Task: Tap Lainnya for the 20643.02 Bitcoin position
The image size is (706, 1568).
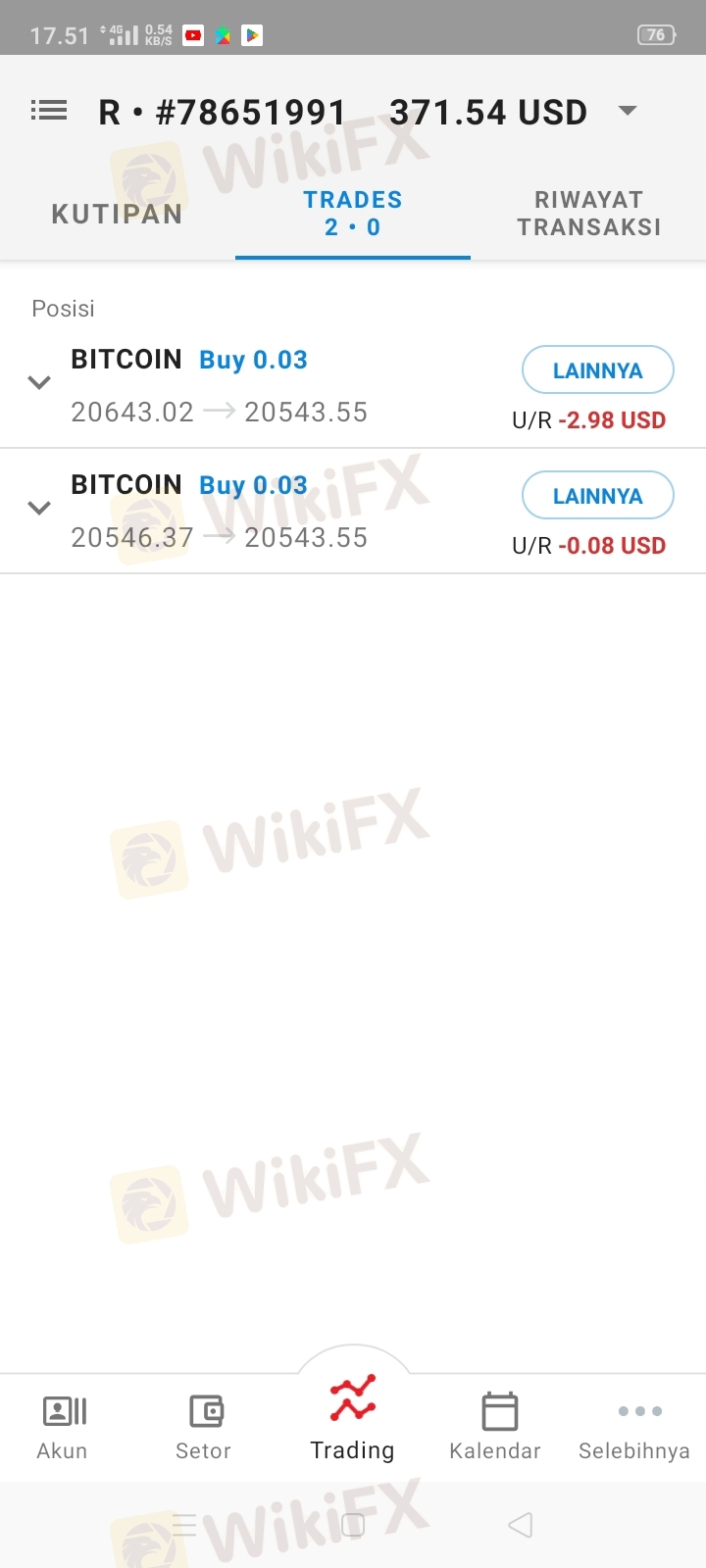Action: coord(597,370)
